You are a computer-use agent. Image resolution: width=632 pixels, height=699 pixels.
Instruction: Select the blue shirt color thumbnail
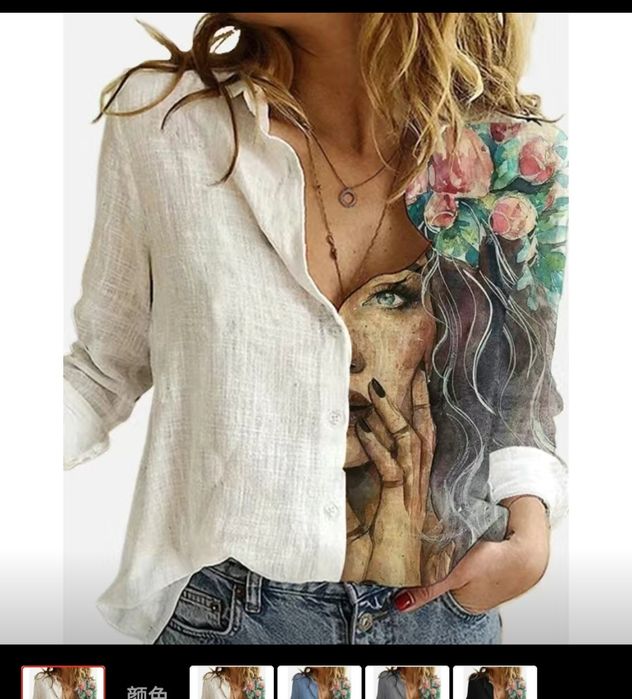click(319, 684)
